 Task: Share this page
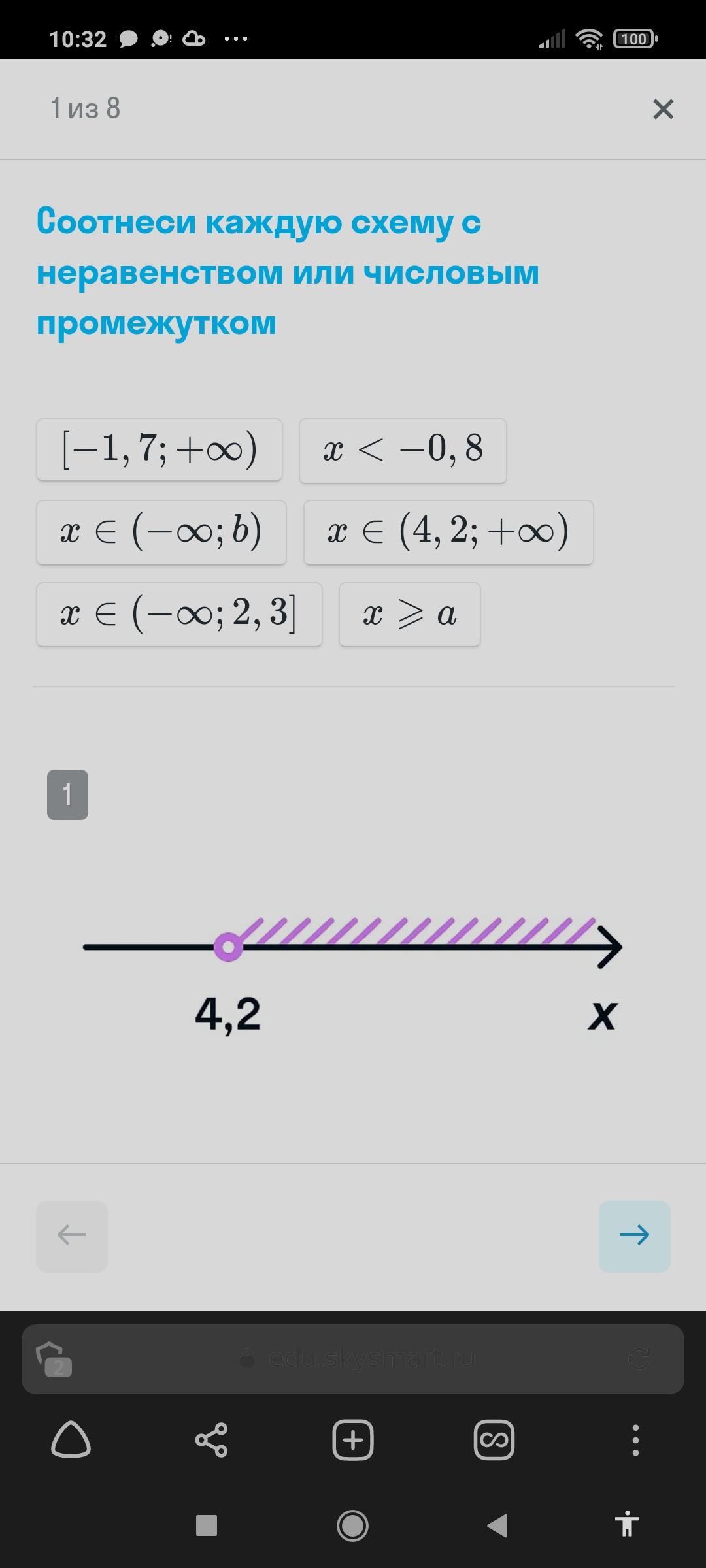tap(211, 1439)
